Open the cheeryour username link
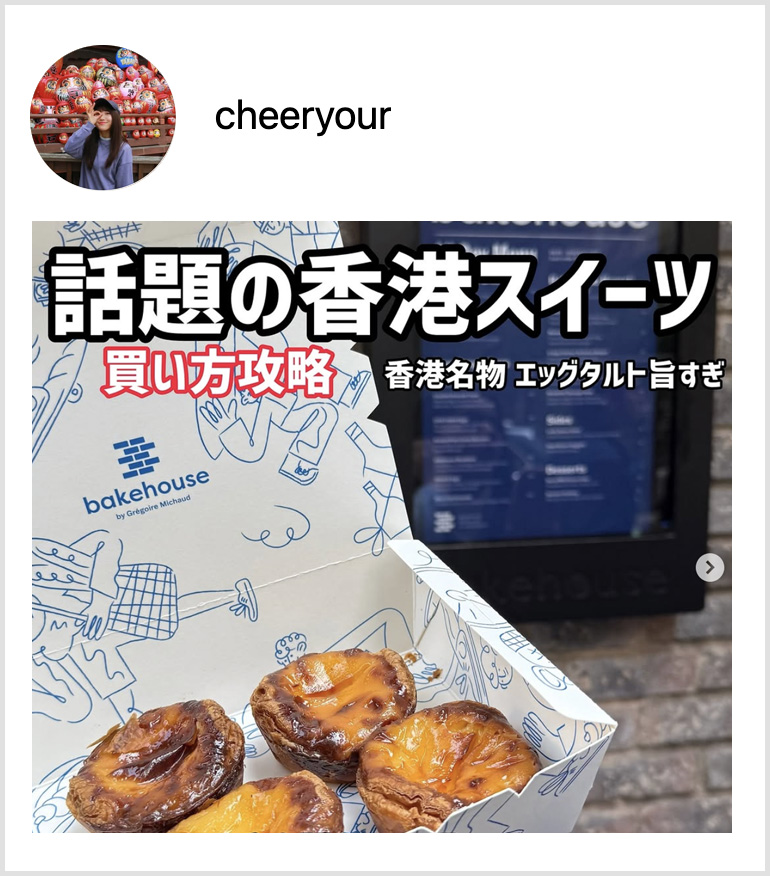This screenshot has width=770, height=876. (x=302, y=117)
